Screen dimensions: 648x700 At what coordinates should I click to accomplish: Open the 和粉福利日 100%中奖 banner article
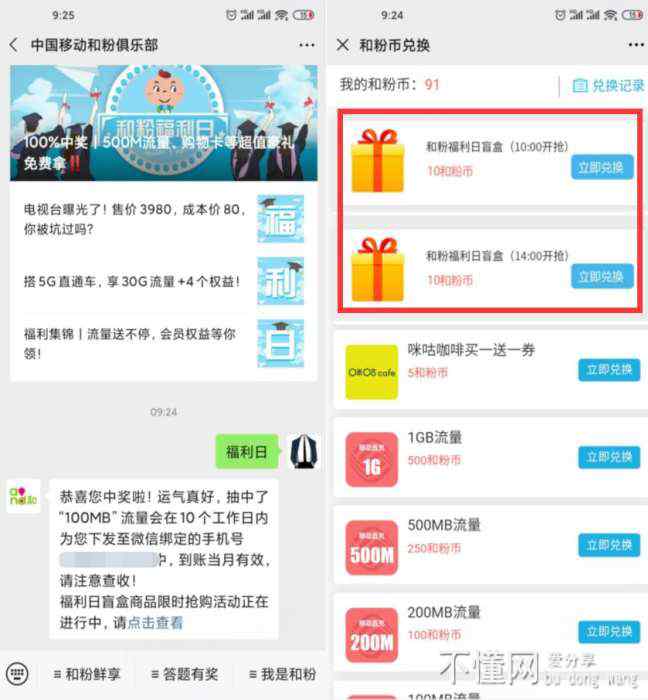pos(163,124)
